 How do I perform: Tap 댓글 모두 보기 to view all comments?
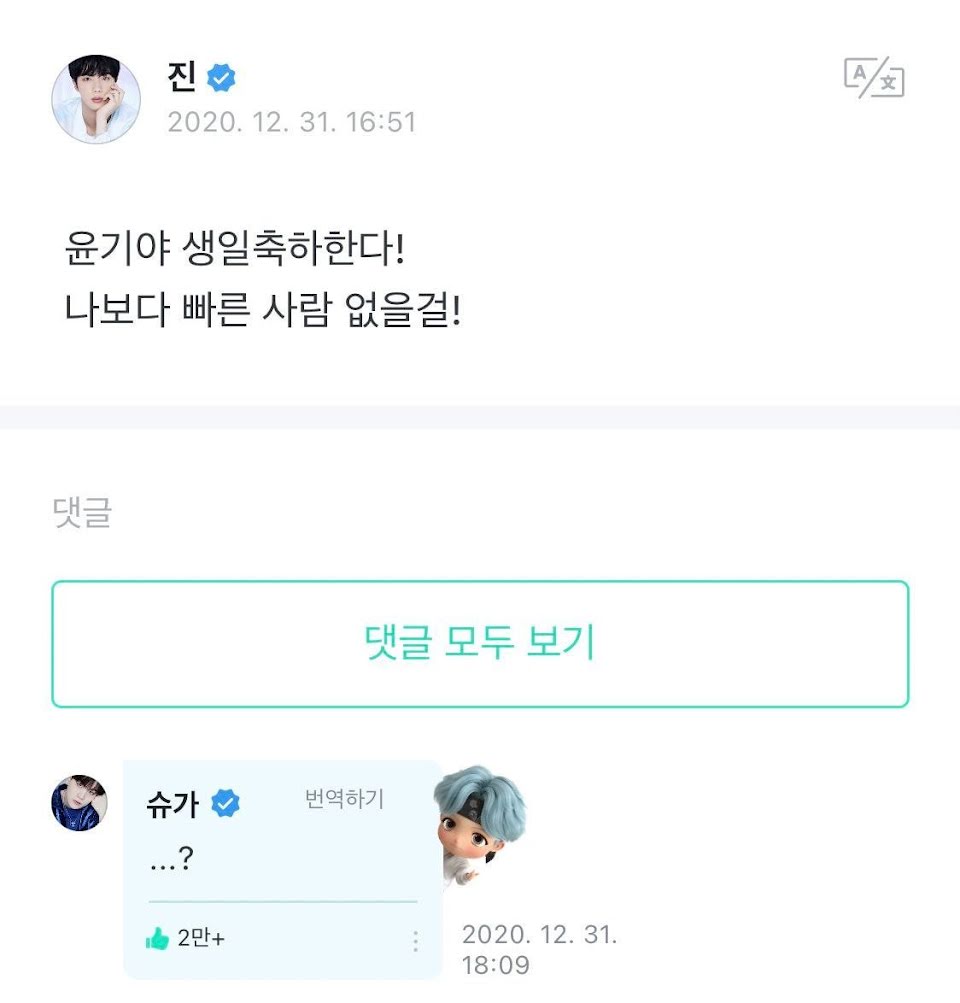[480, 644]
